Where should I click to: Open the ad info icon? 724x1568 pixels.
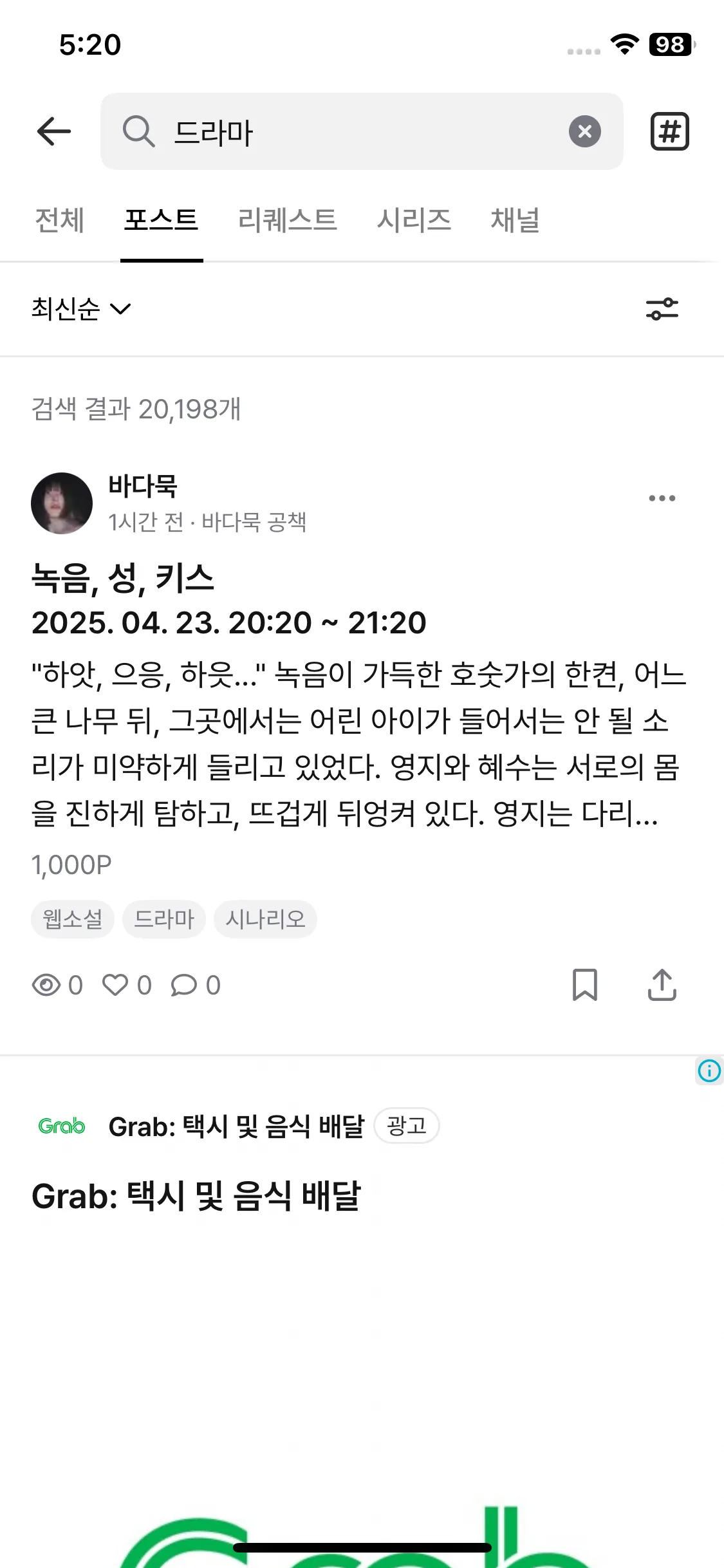pyautogui.click(x=709, y=1071)
